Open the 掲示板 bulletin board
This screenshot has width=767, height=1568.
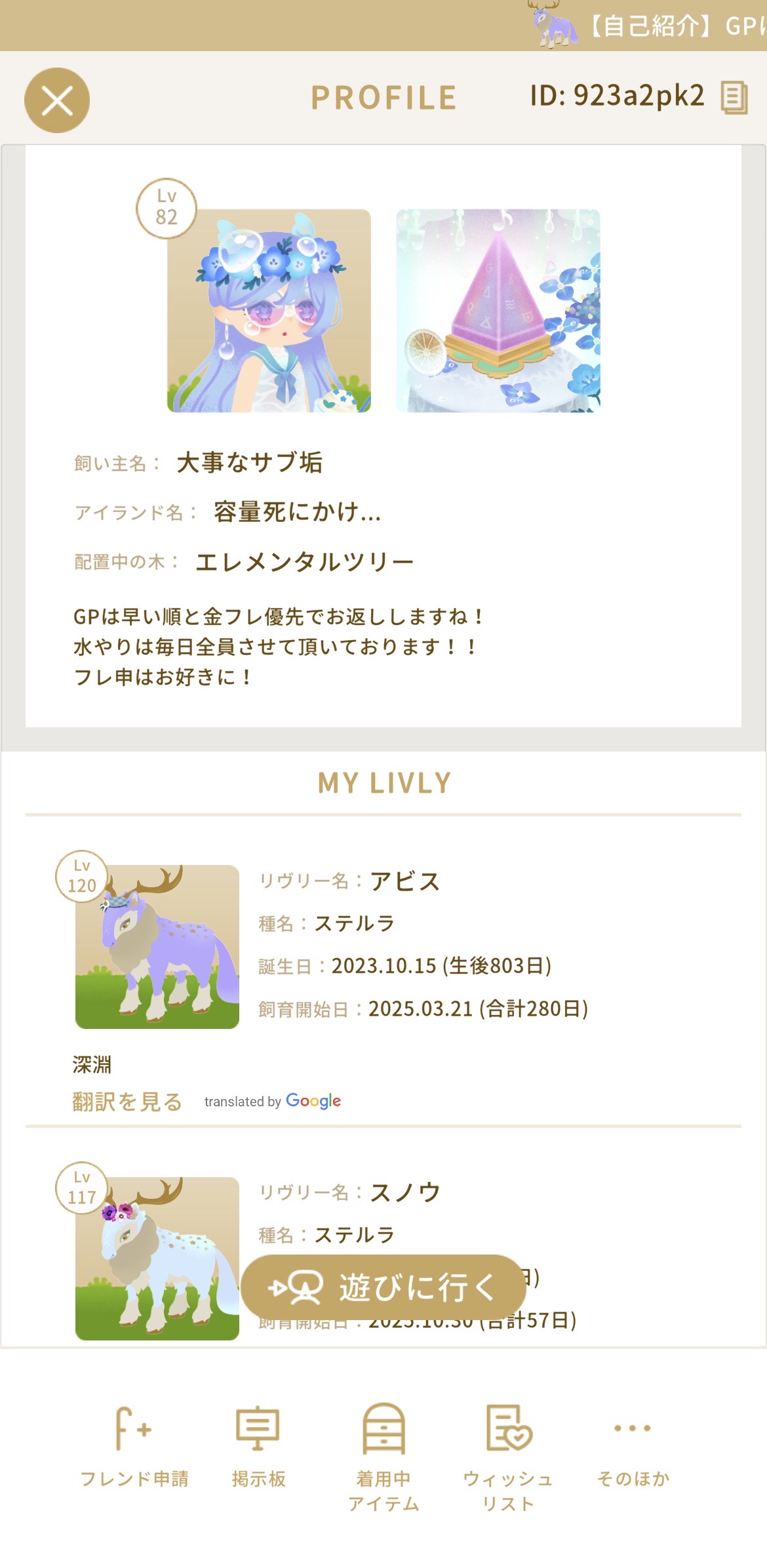[258, 1443]
